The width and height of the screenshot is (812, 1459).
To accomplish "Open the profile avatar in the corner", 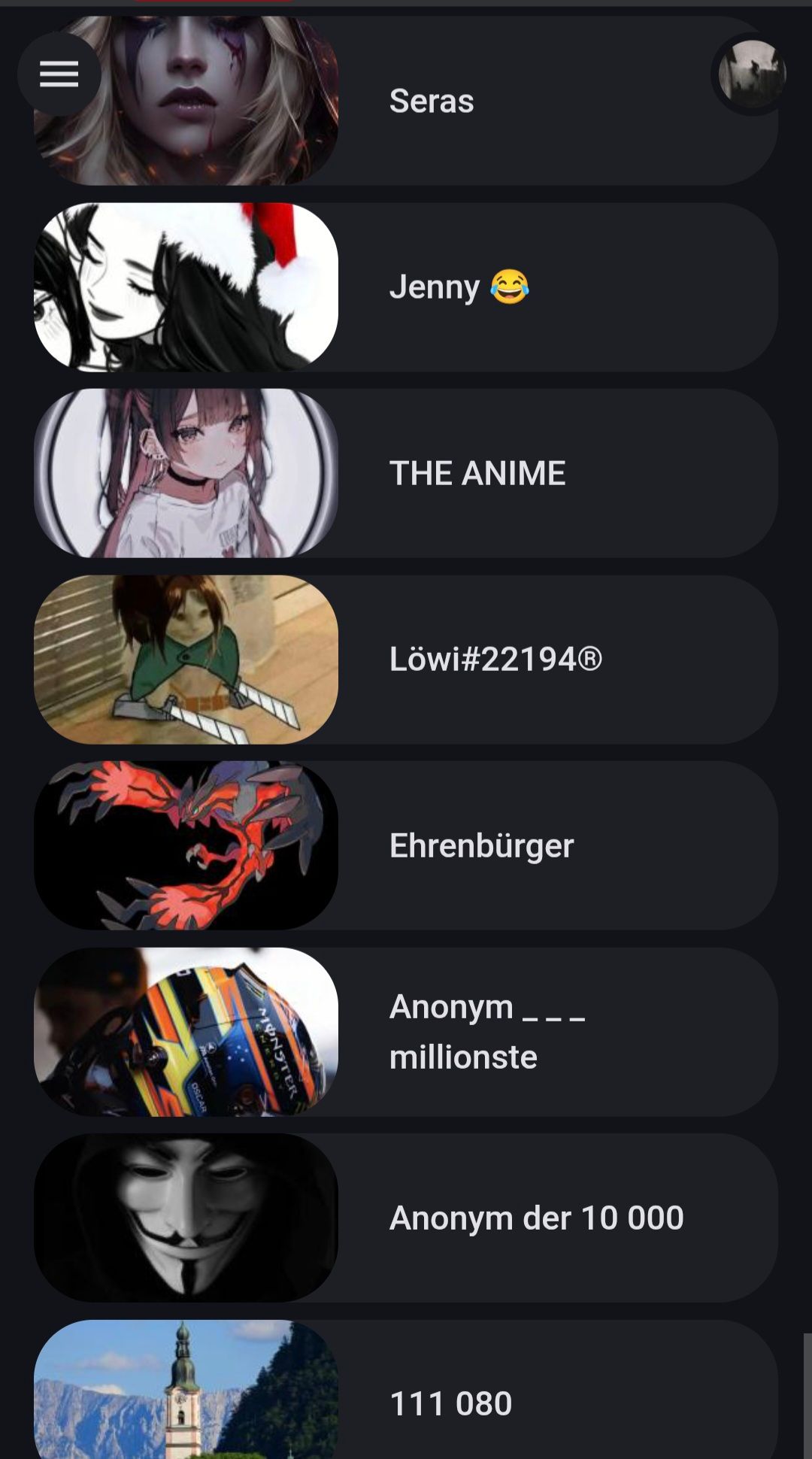I will pyautogui.click(x=752, y=74).
